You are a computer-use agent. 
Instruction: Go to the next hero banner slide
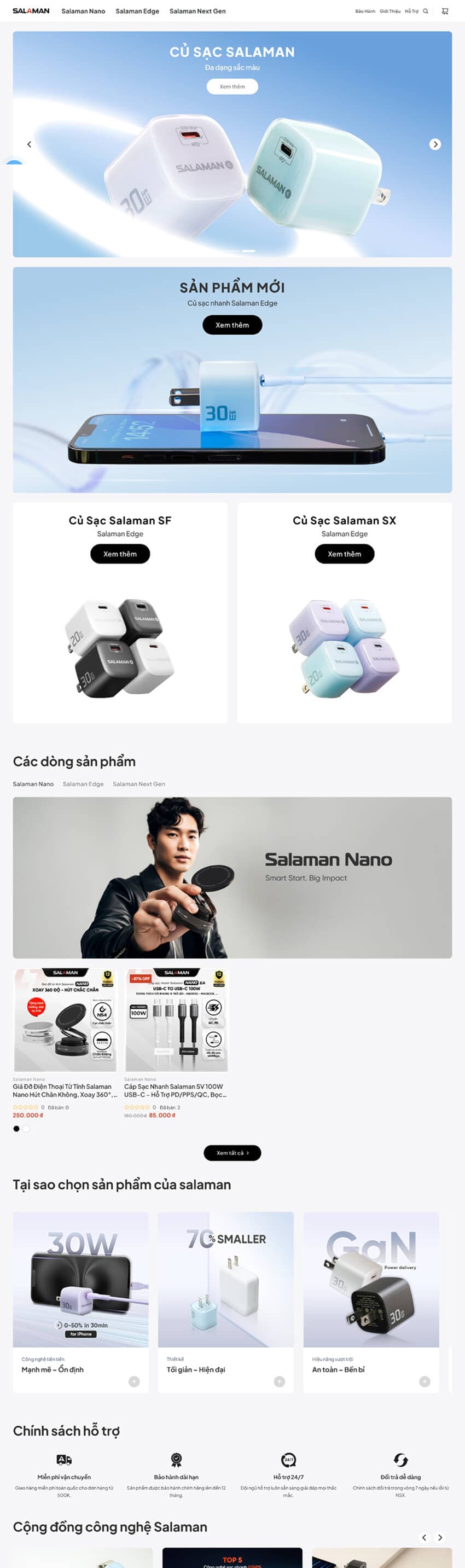point(434,144)
